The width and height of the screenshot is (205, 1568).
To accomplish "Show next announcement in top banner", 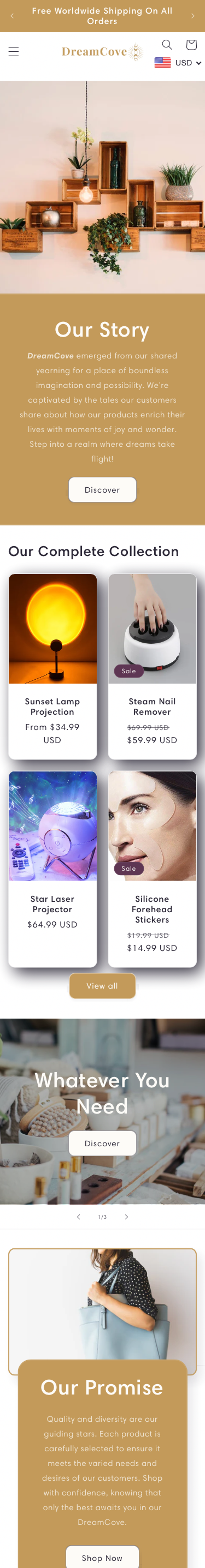I will click(x=193, y=16).
